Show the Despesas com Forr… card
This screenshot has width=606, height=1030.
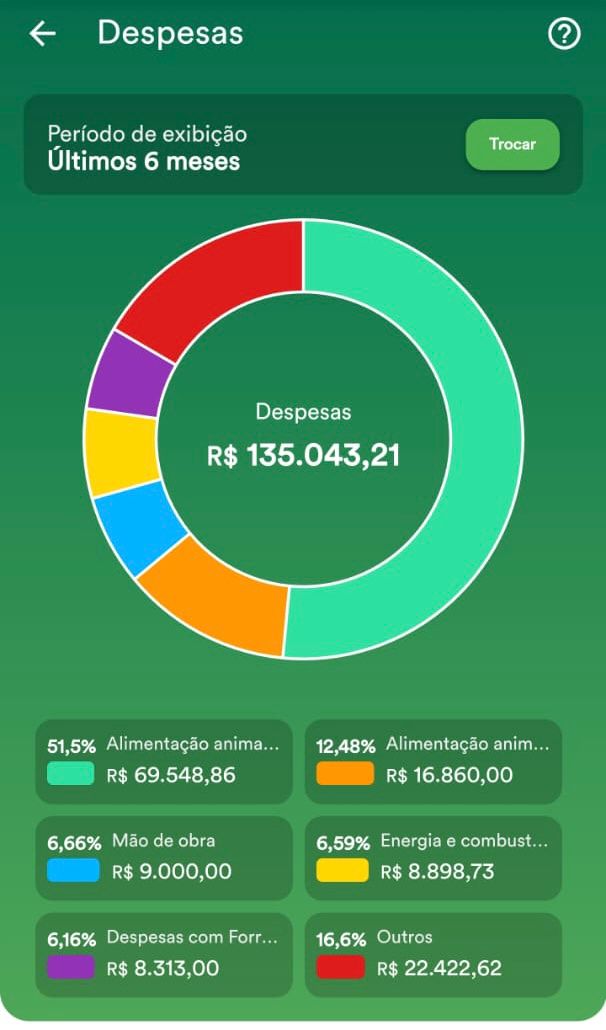164,954
